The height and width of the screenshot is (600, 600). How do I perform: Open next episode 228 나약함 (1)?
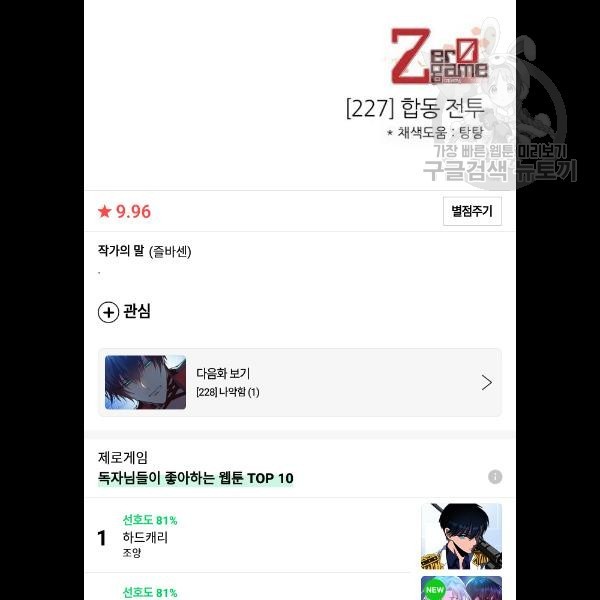point(299,382)
